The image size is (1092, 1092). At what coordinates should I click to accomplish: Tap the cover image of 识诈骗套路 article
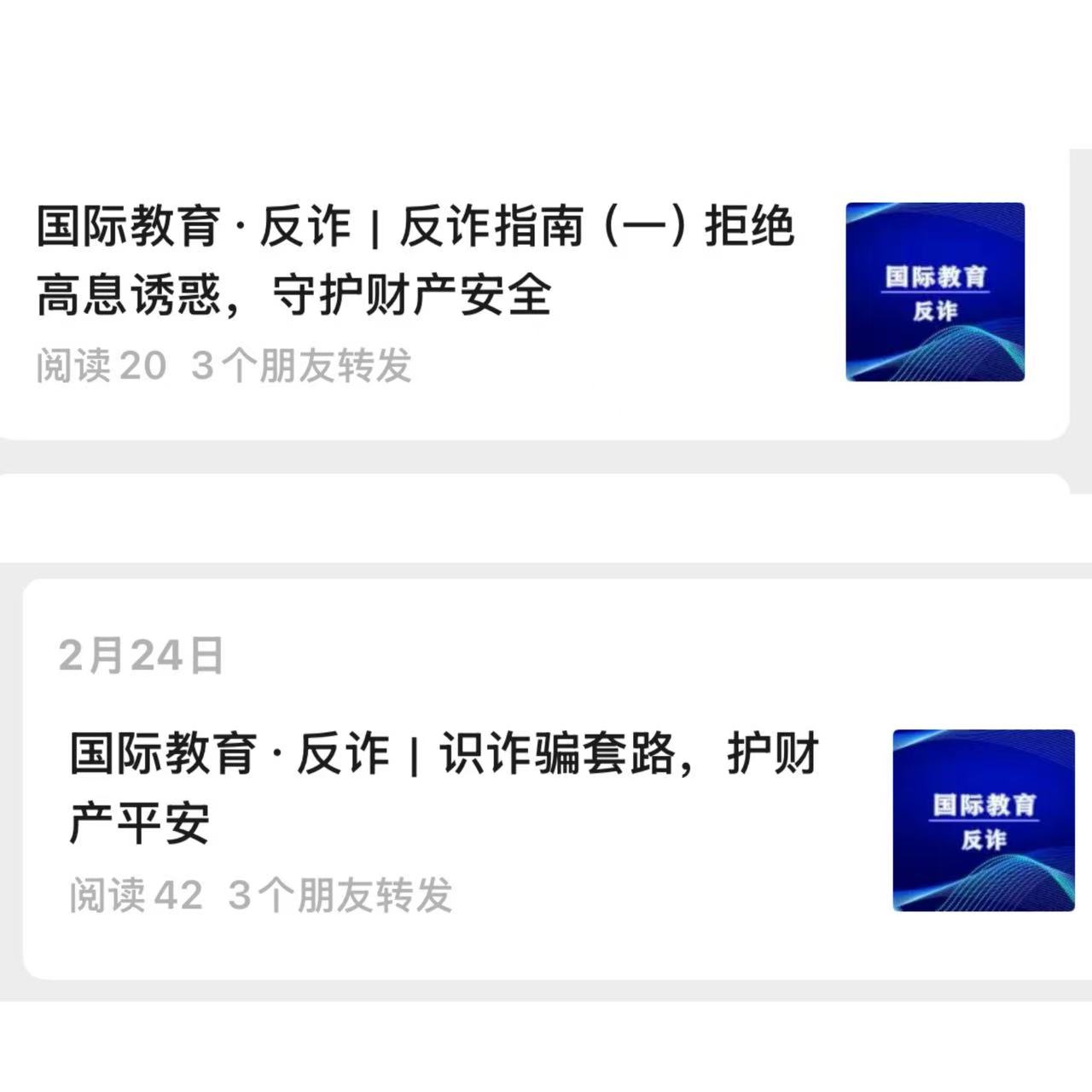tap(983, 820)
